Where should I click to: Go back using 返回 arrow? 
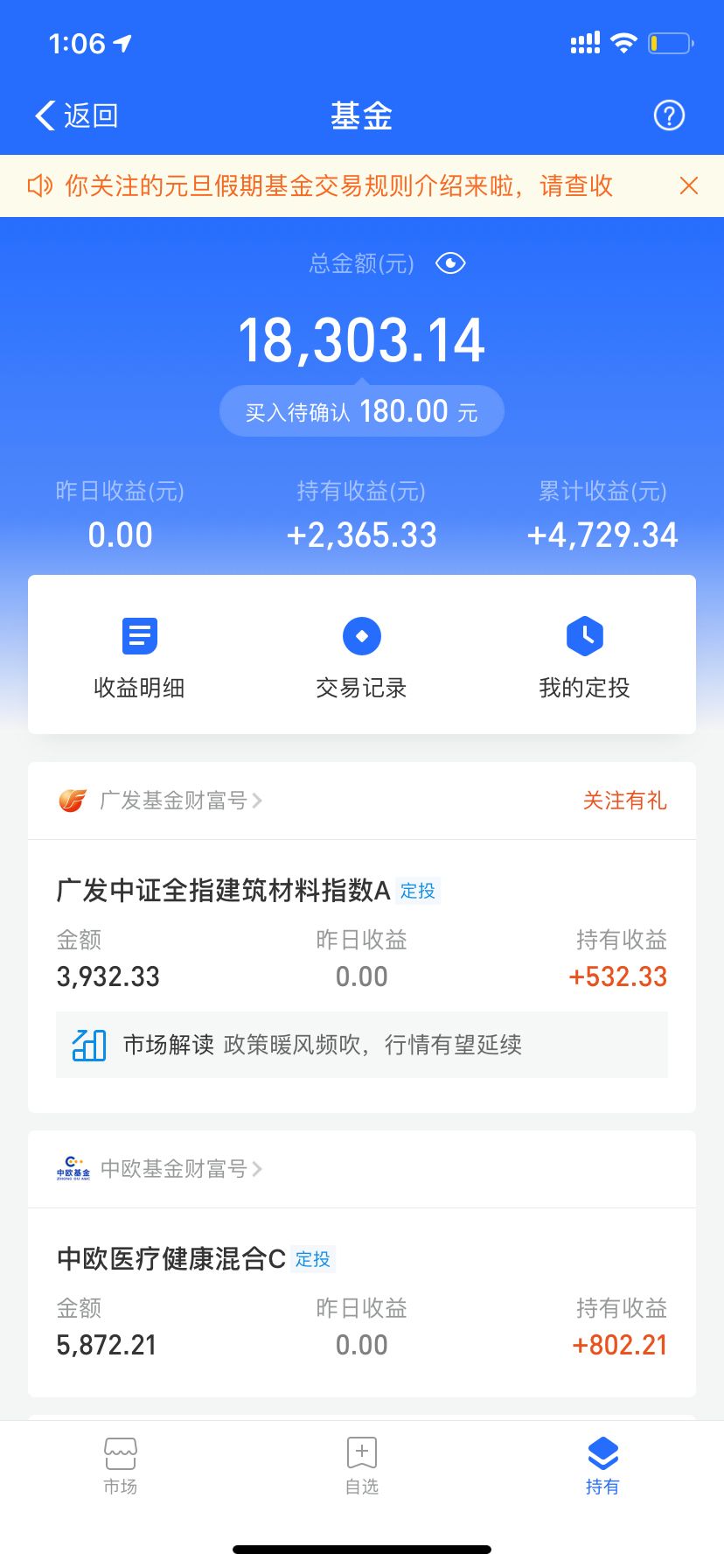tap(76, 115)
